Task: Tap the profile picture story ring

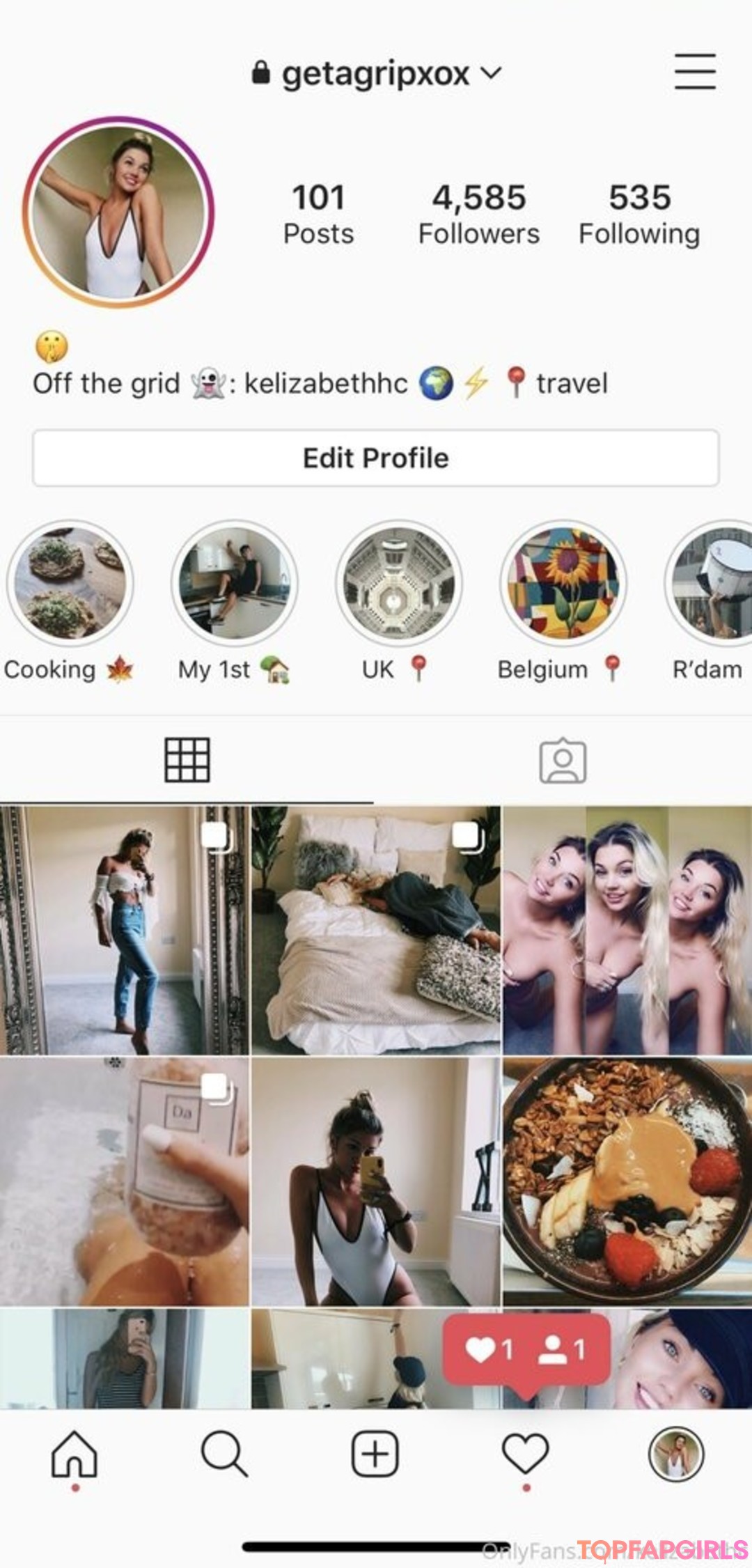Action: coord(118,212)
